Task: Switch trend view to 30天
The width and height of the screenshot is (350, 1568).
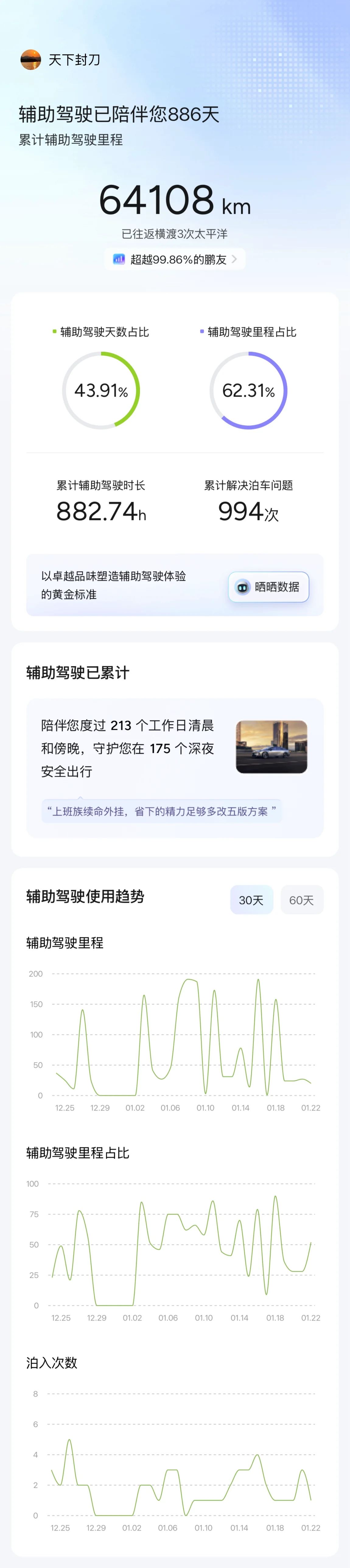Action: coord(251,900)
